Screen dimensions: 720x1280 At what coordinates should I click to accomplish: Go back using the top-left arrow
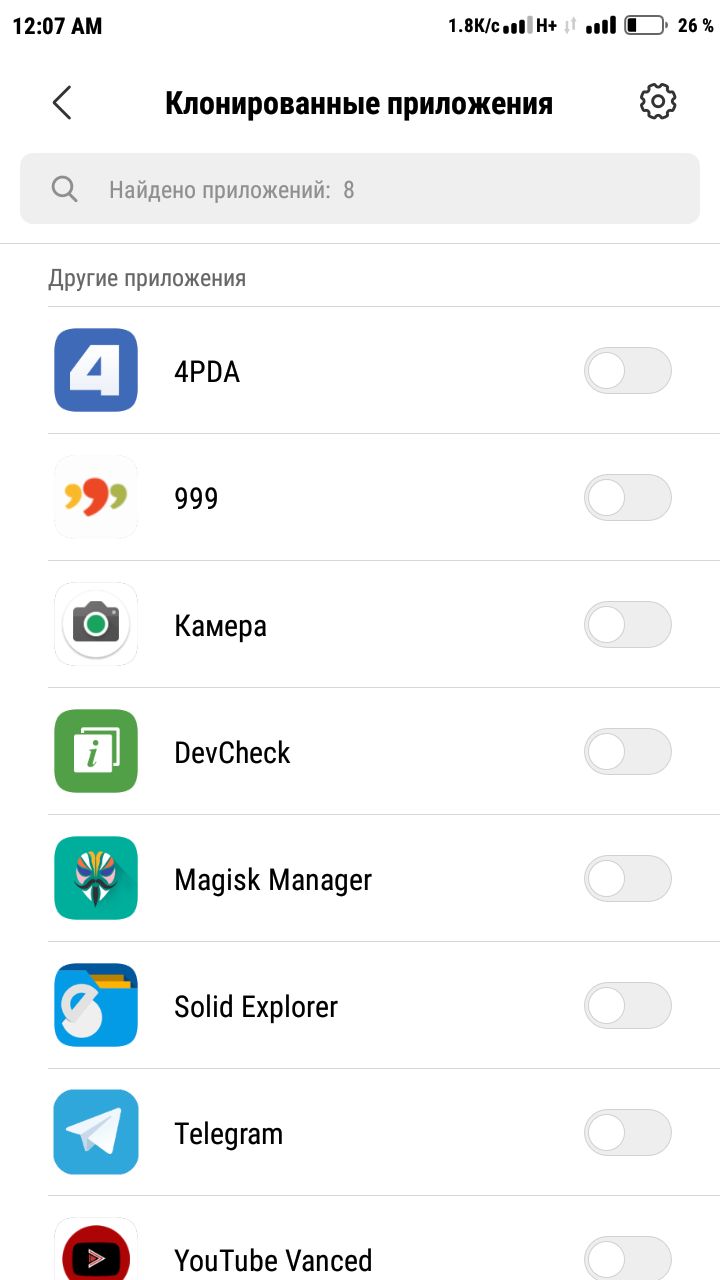pyautogui.click(x=62, y=102)
